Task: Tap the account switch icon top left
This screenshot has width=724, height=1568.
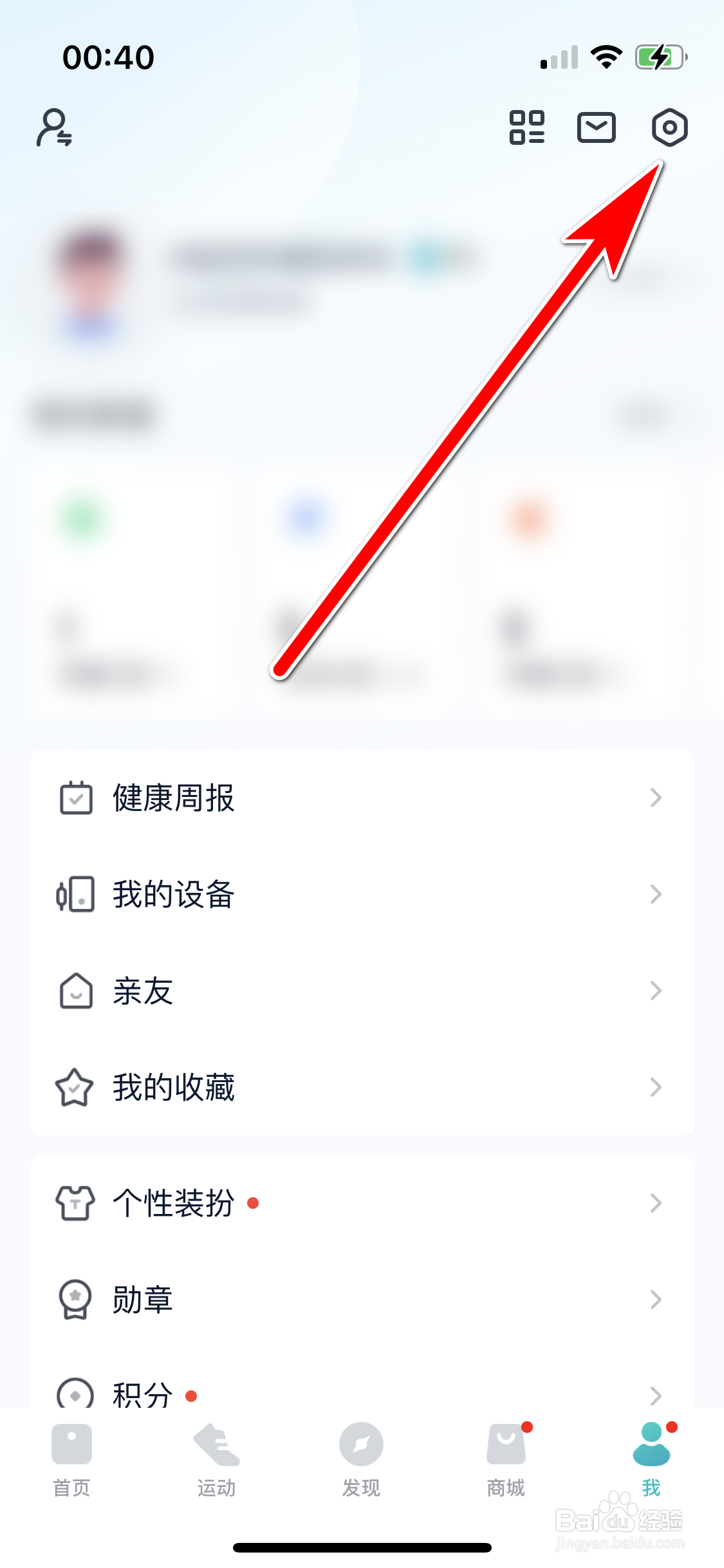Action: tap(55, 128)
